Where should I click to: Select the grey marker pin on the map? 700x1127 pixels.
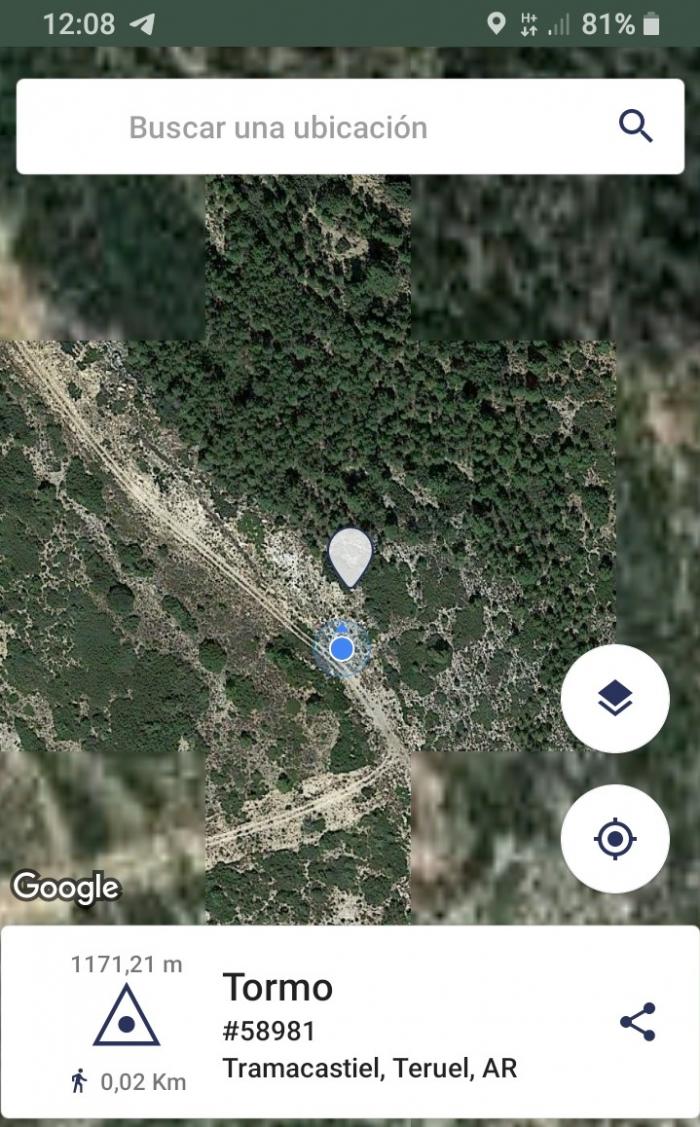350,558
